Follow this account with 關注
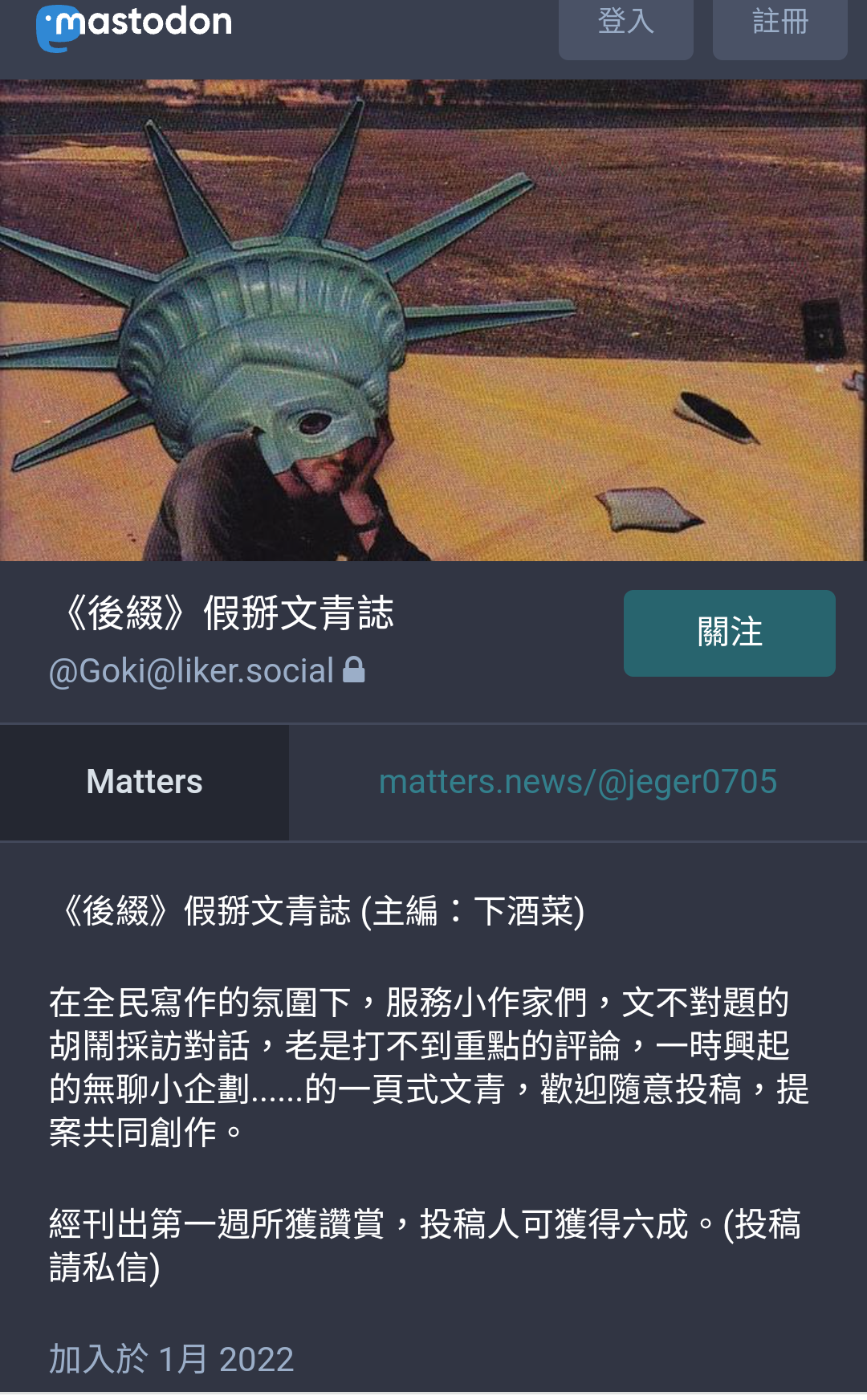 [729, 633]
